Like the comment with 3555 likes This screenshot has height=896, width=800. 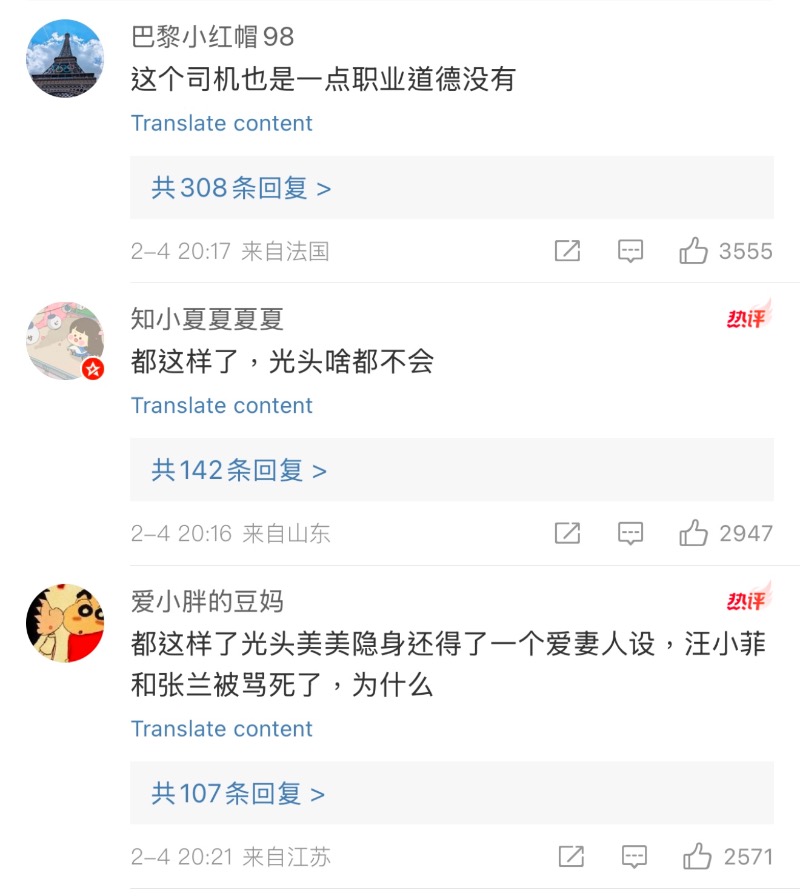pos(694,251)
